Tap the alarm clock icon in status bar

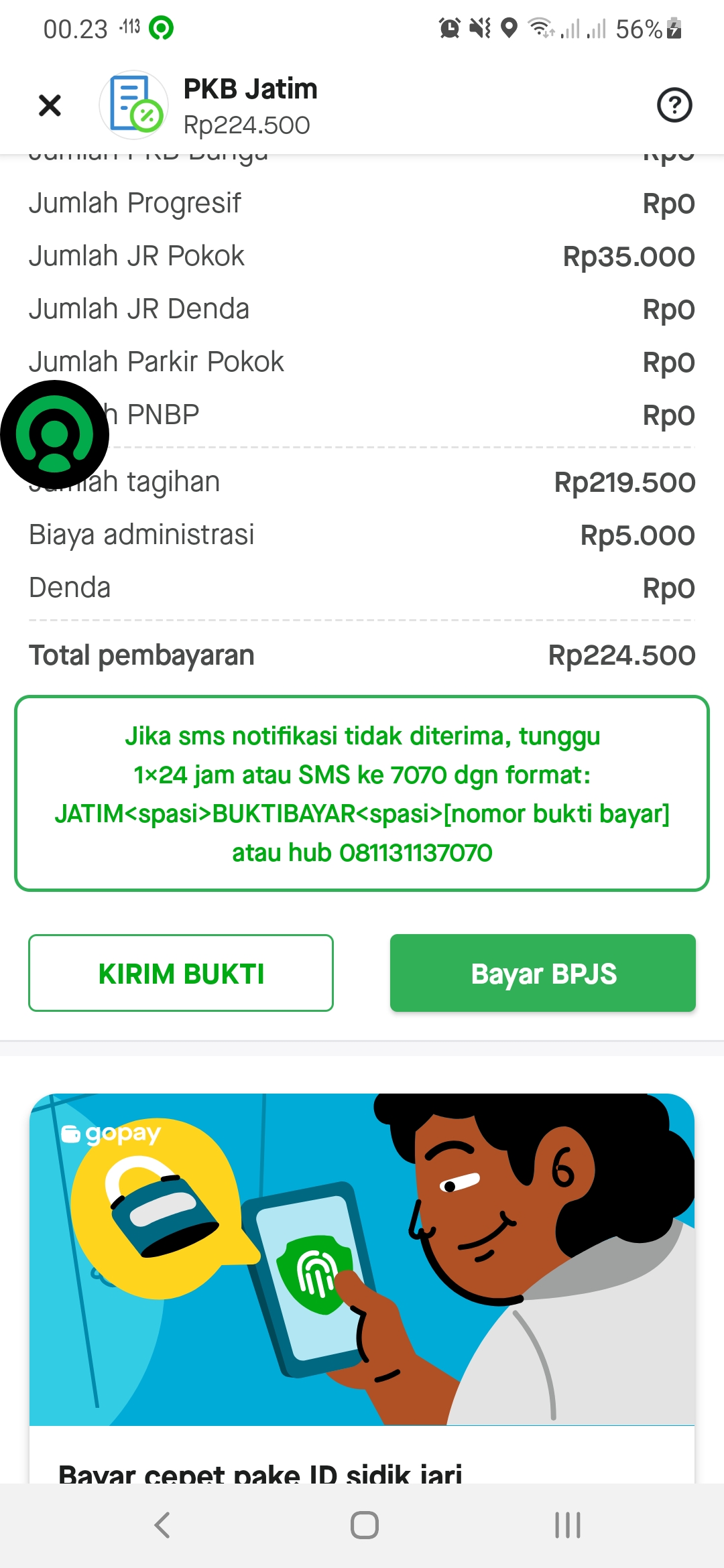tap(449, 28)
